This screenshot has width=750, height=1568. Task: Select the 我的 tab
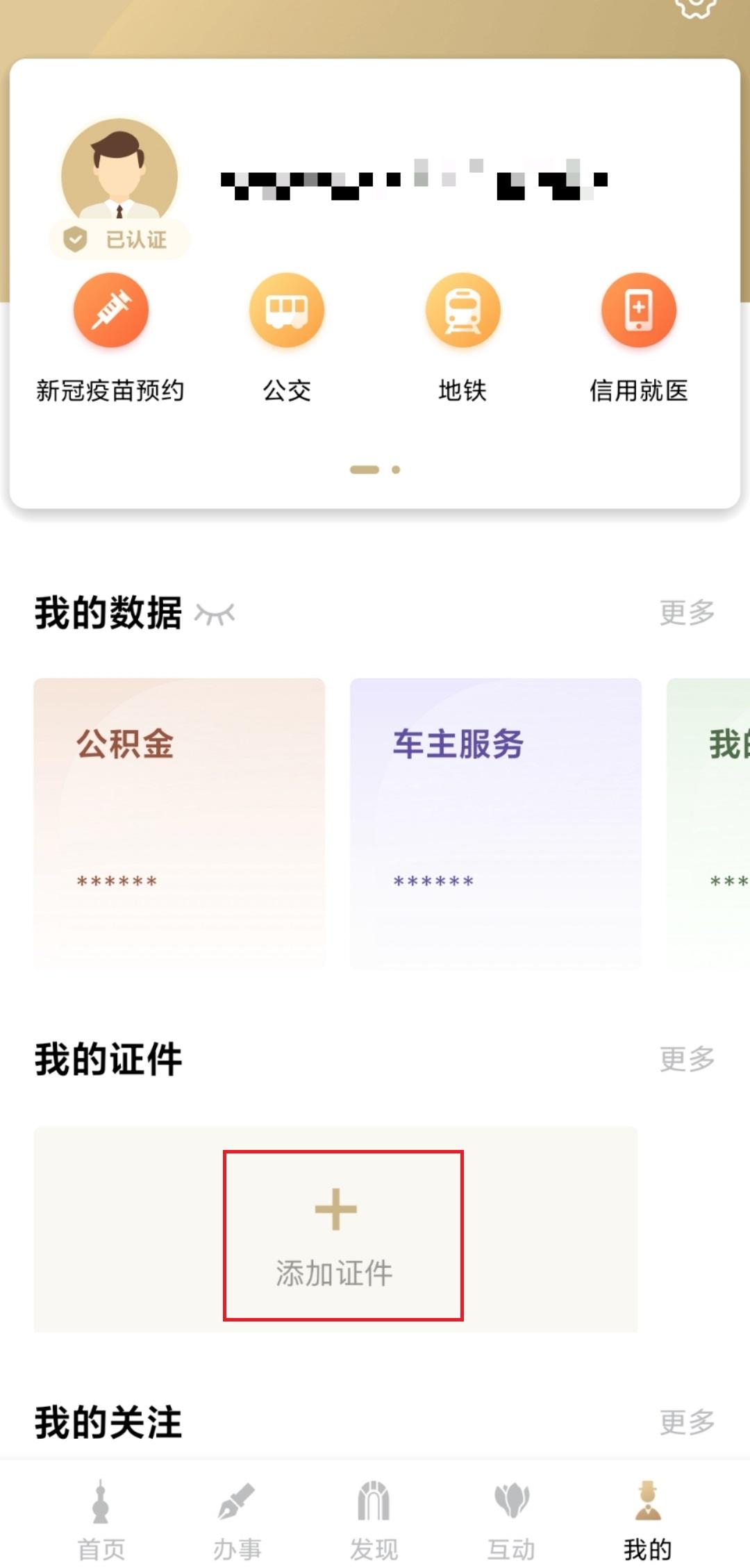click(647, 1519)
